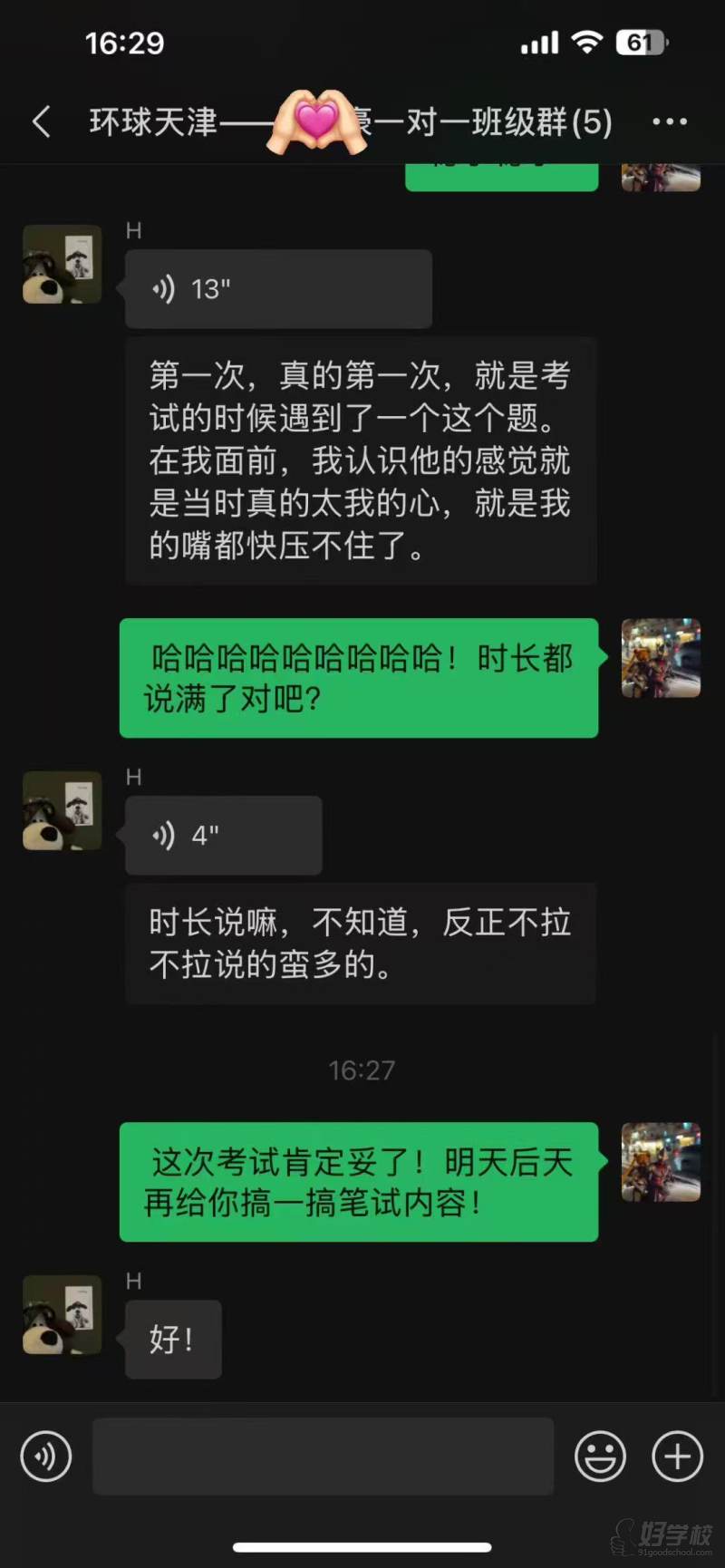Switch to voice input mode
The image size is (725, 1568).
click(x=46, y=1457)
